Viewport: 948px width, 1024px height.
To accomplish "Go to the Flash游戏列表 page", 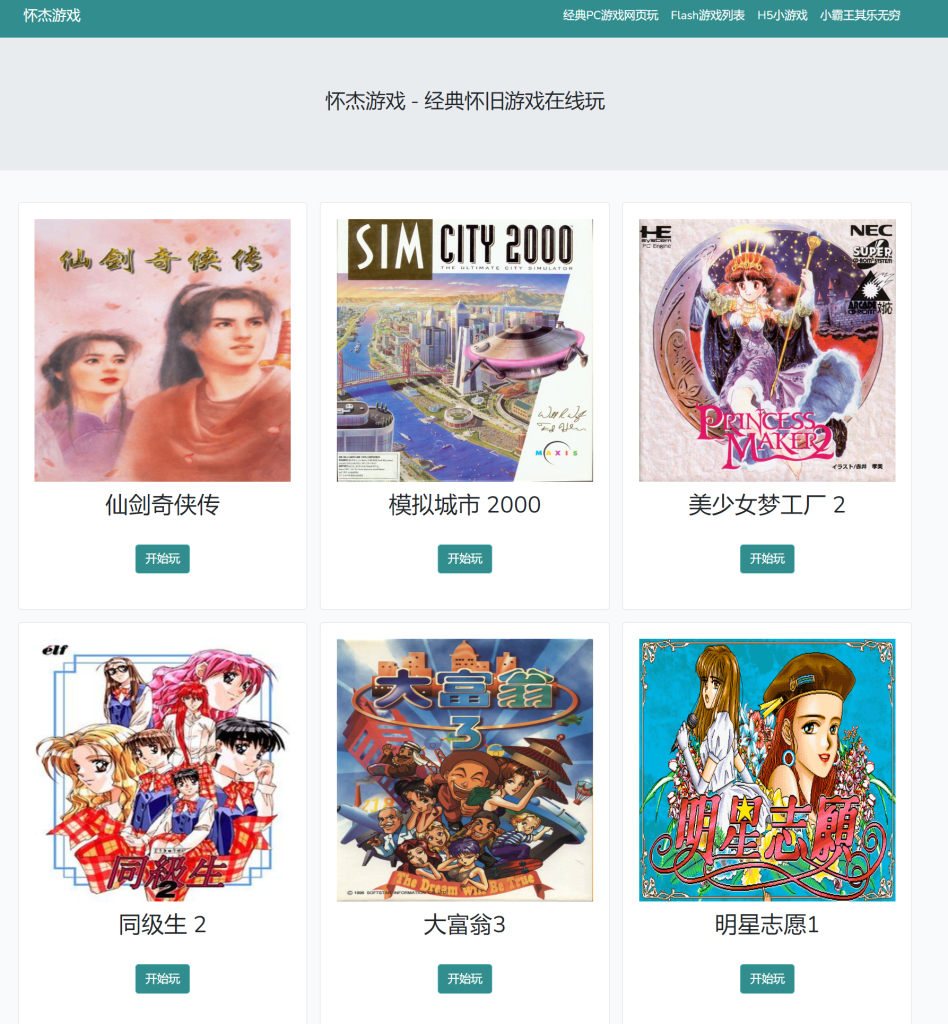I will pos(707,15).
